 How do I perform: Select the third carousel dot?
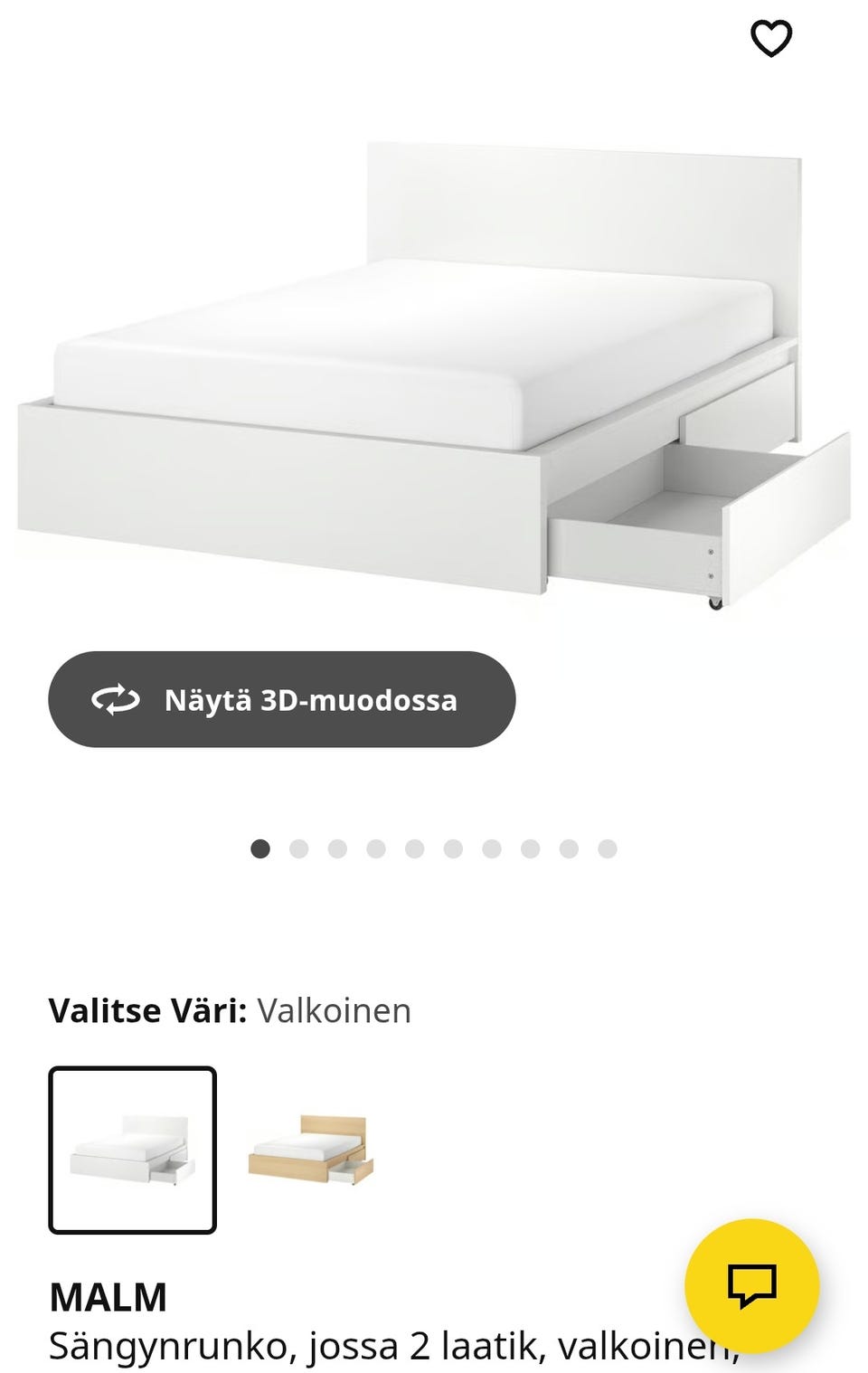(338, 848)
